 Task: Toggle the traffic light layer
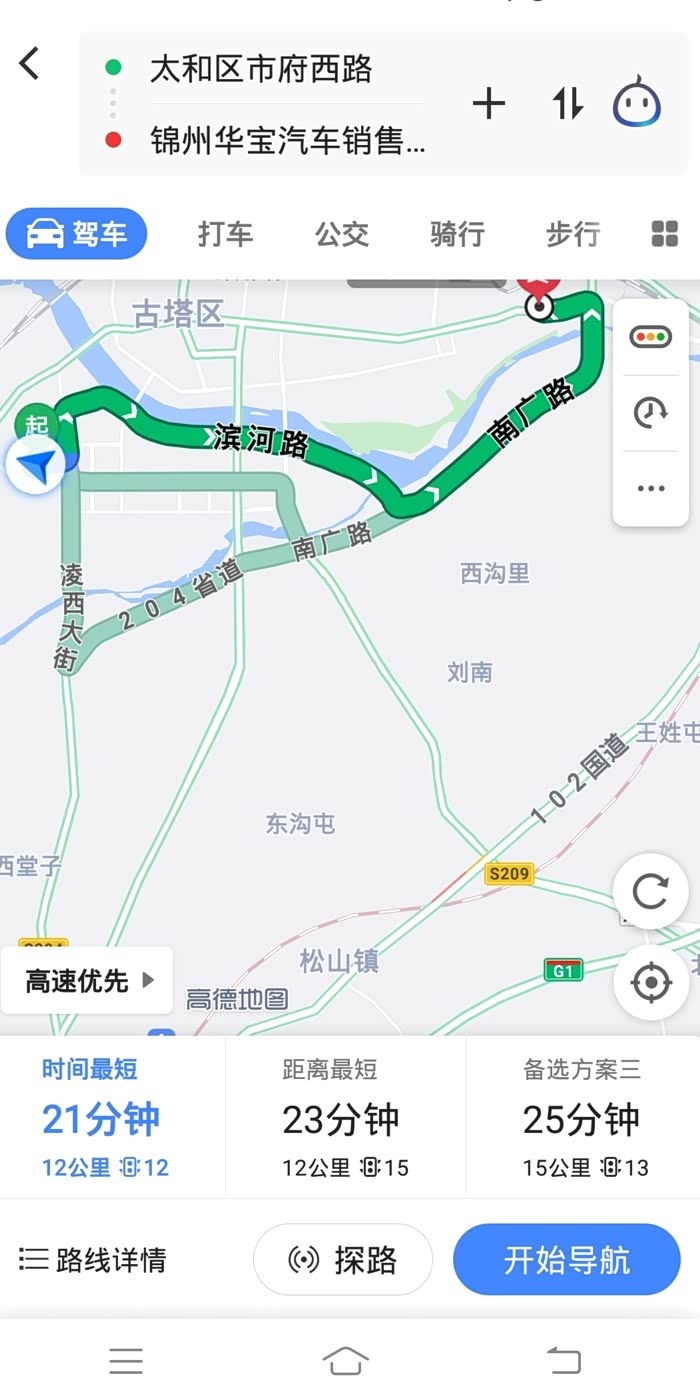pyautogui.click(x=651, y=337)
